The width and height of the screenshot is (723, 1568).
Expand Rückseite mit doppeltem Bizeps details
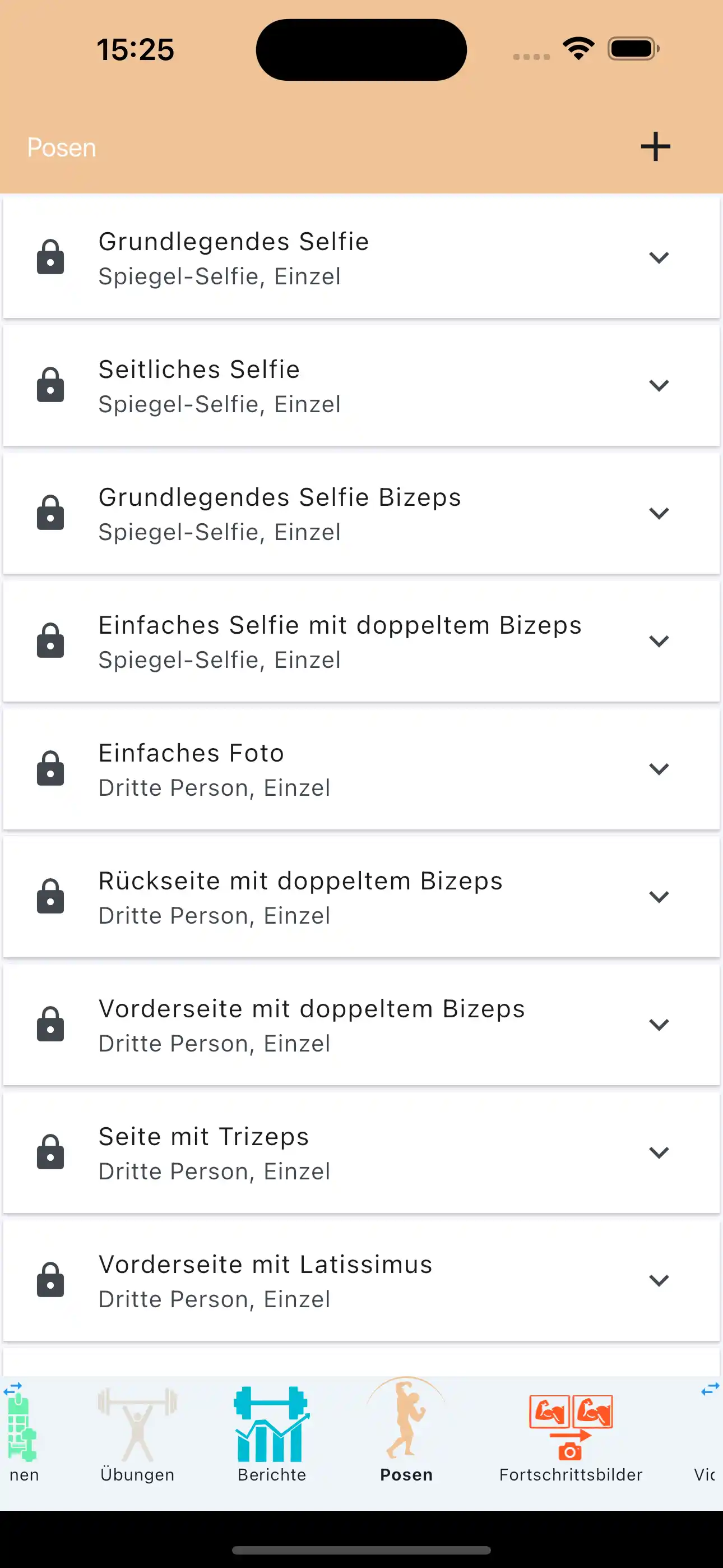[x=659, y=896]
